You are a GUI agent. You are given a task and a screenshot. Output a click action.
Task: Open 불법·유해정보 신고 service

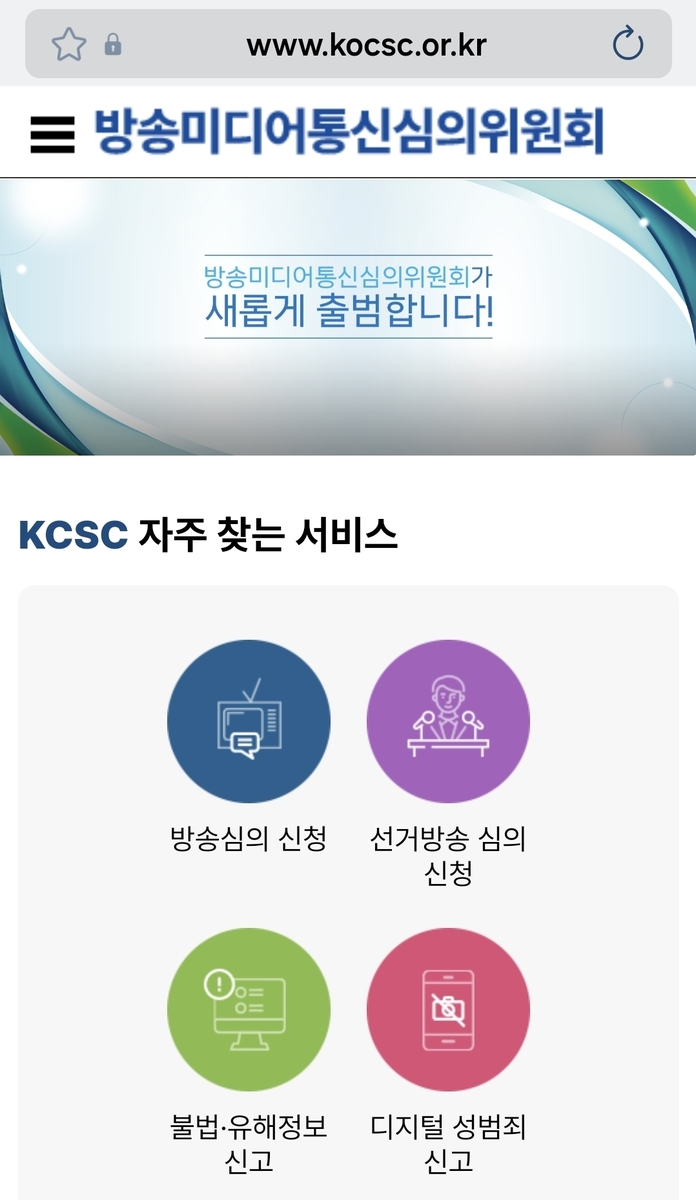pos(248,1009)
